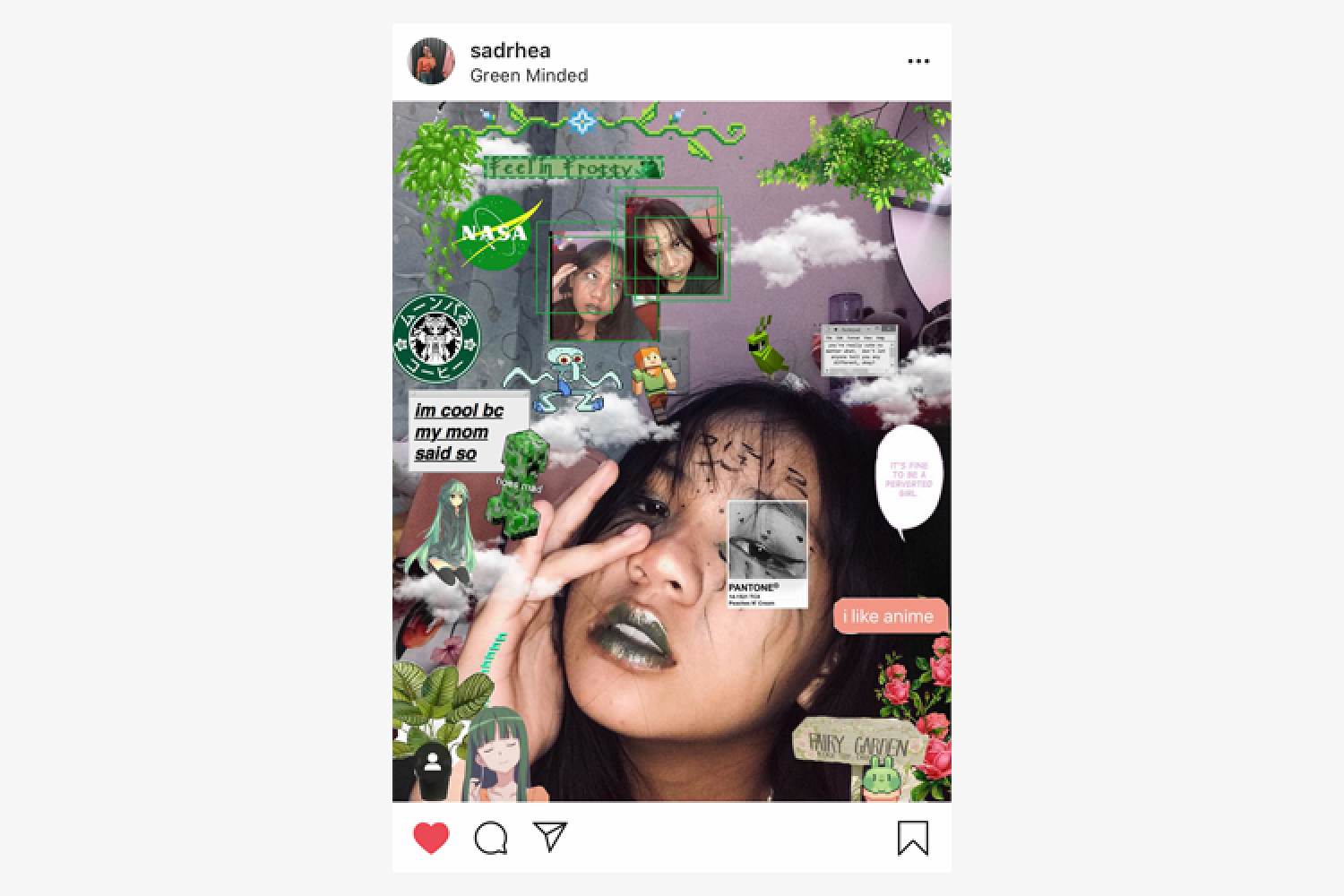
Task: Open the sadrhea username link
Action: pyautogui.click(x=510, y=50)
